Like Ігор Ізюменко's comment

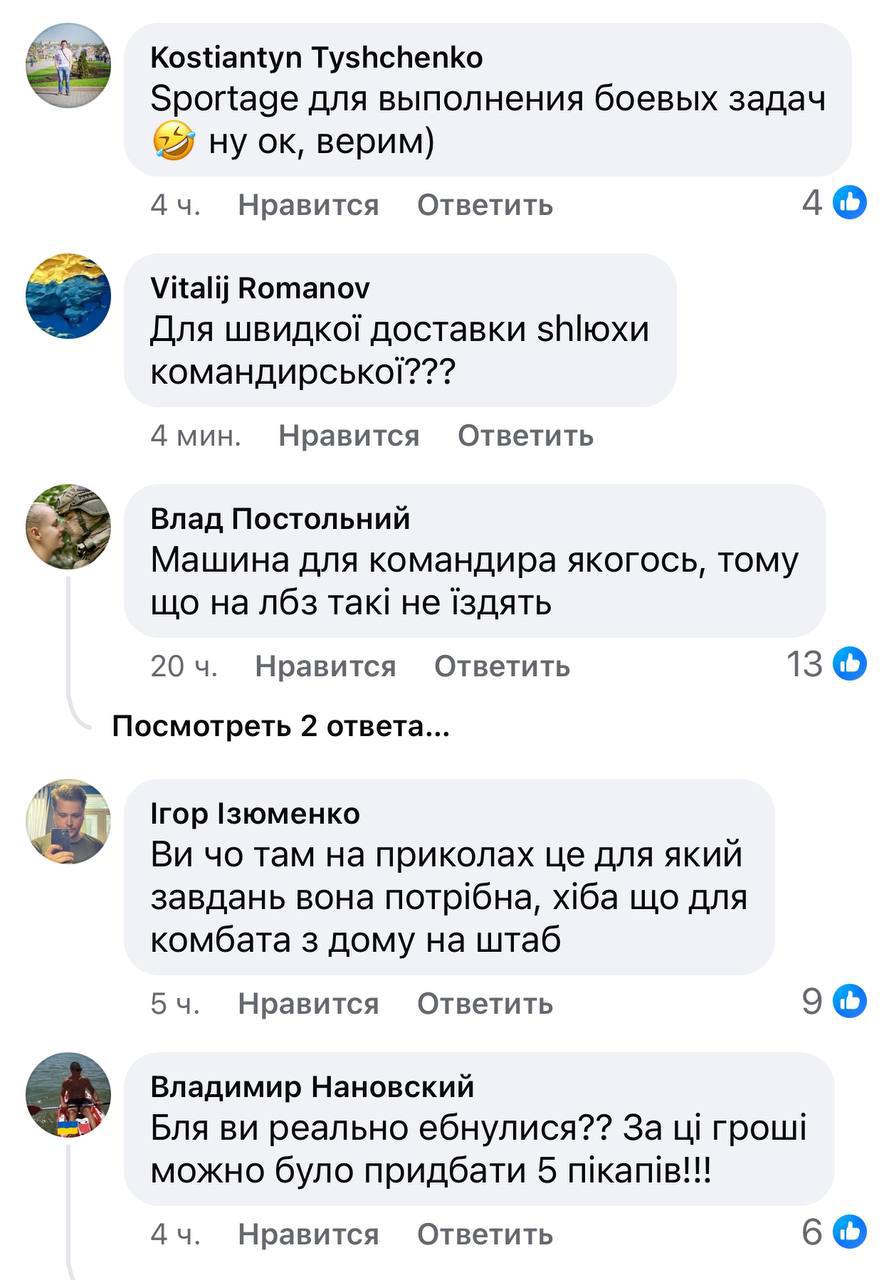308,1003
